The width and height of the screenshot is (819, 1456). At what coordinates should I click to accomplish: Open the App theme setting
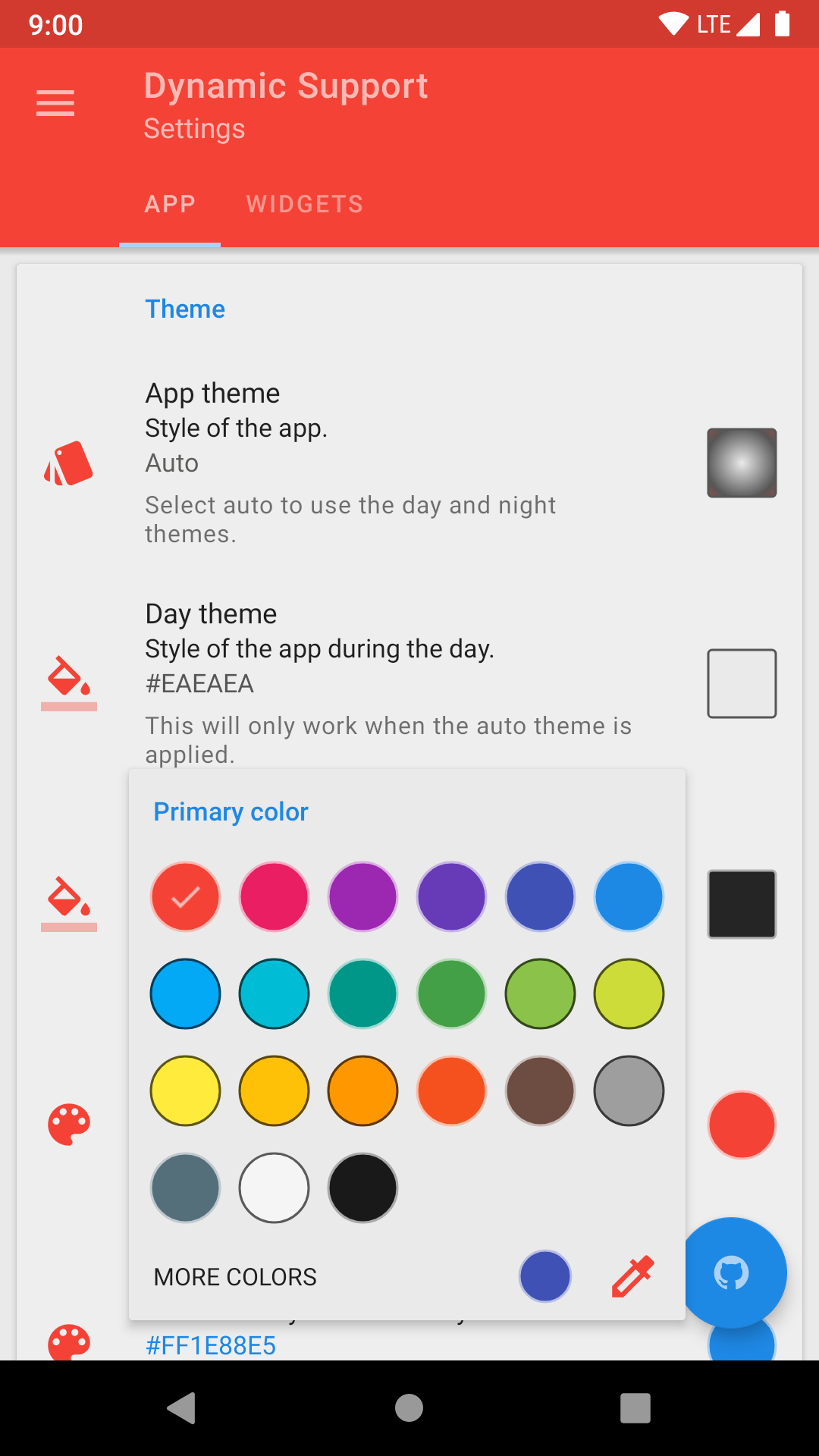point(409,463)
